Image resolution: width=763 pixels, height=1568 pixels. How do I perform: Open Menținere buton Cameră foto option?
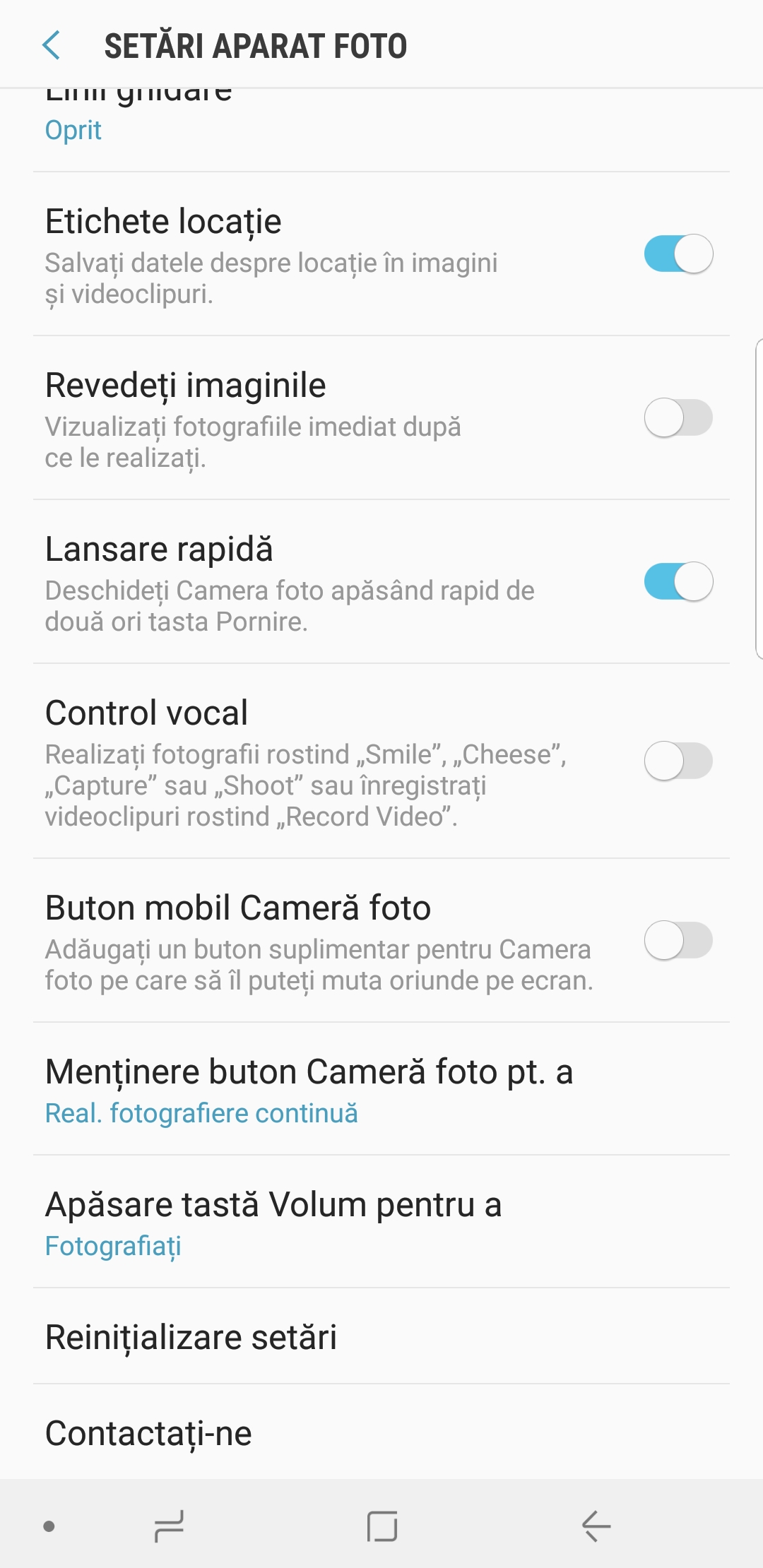coord(309,1089)
